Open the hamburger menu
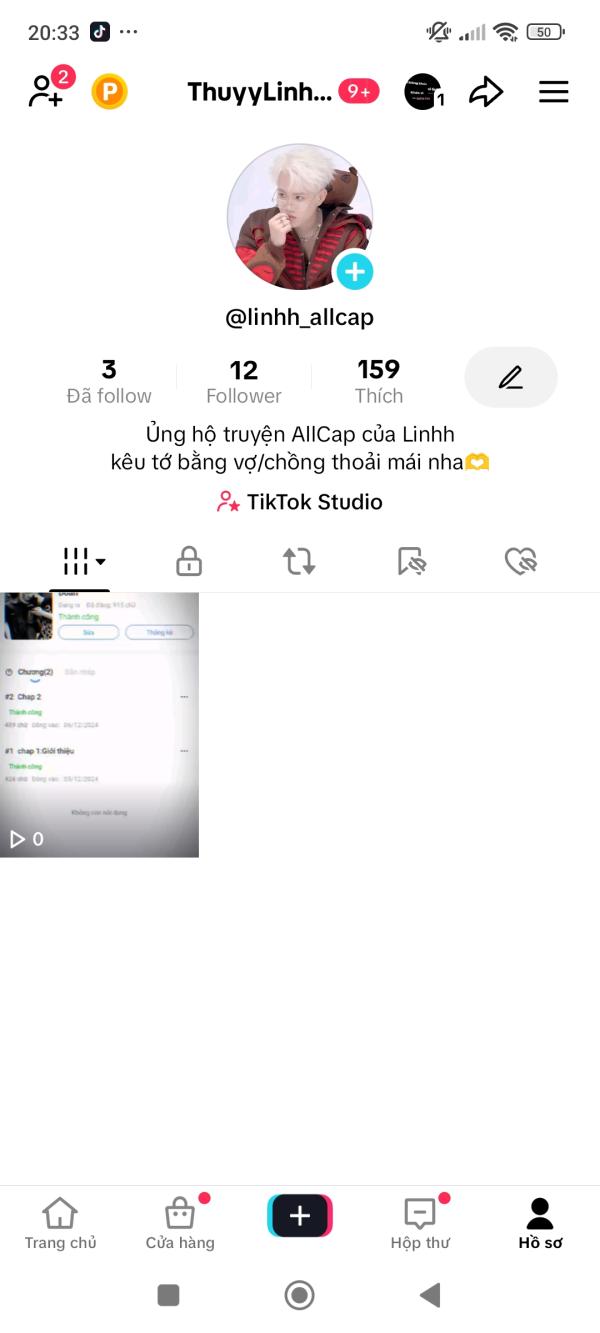This screenshot has width=600, height=1333. [x=553, y=93]
